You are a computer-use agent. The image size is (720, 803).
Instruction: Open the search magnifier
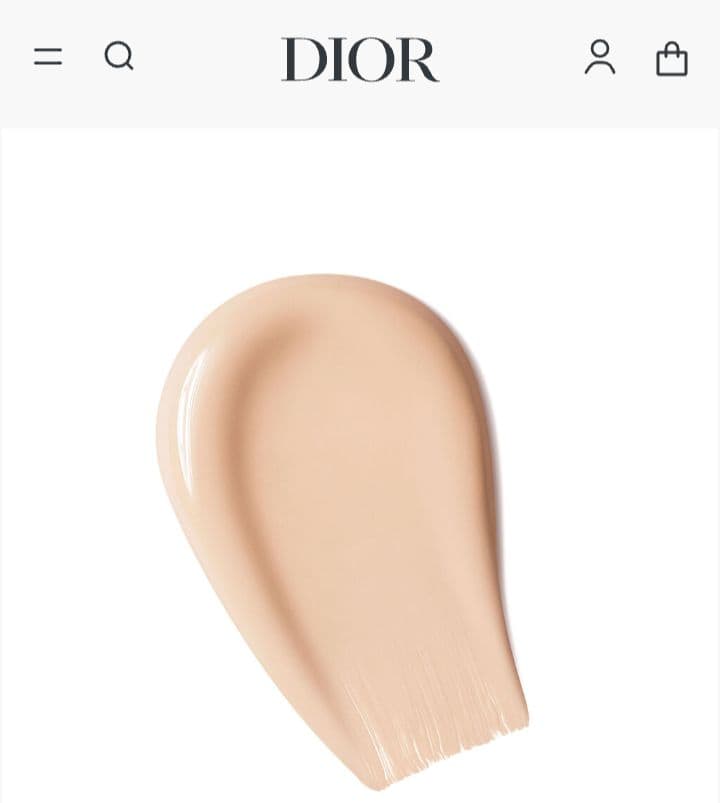[119, 57]
